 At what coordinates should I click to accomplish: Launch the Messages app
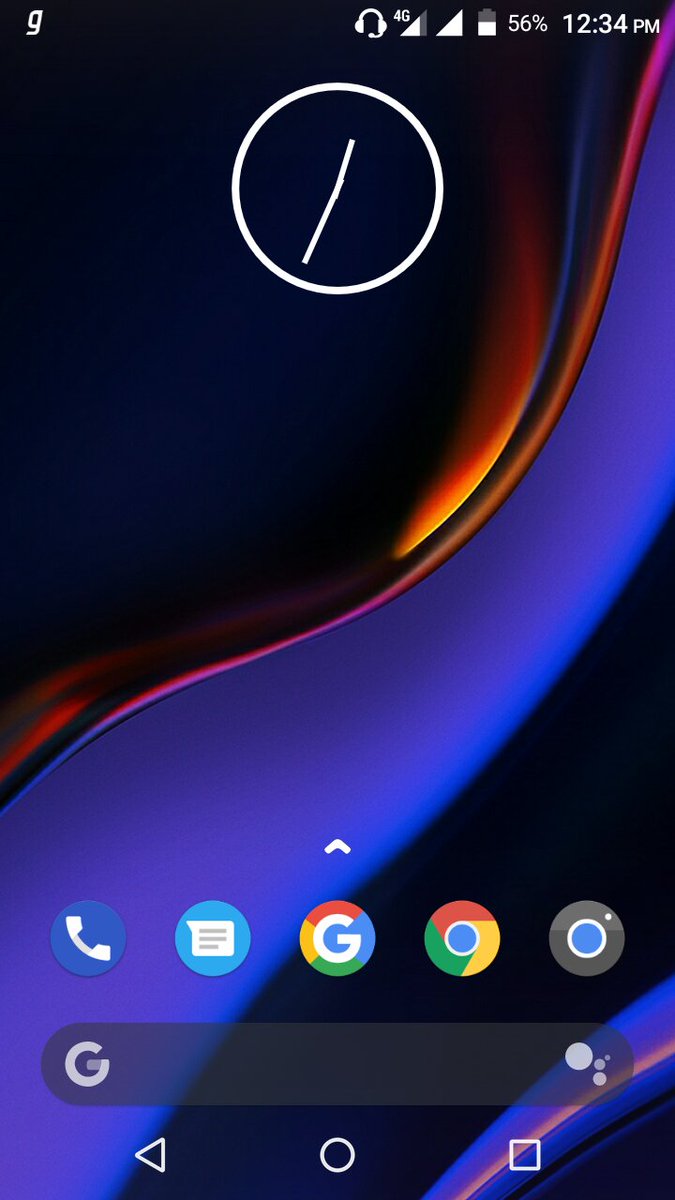tap(212, 938)
